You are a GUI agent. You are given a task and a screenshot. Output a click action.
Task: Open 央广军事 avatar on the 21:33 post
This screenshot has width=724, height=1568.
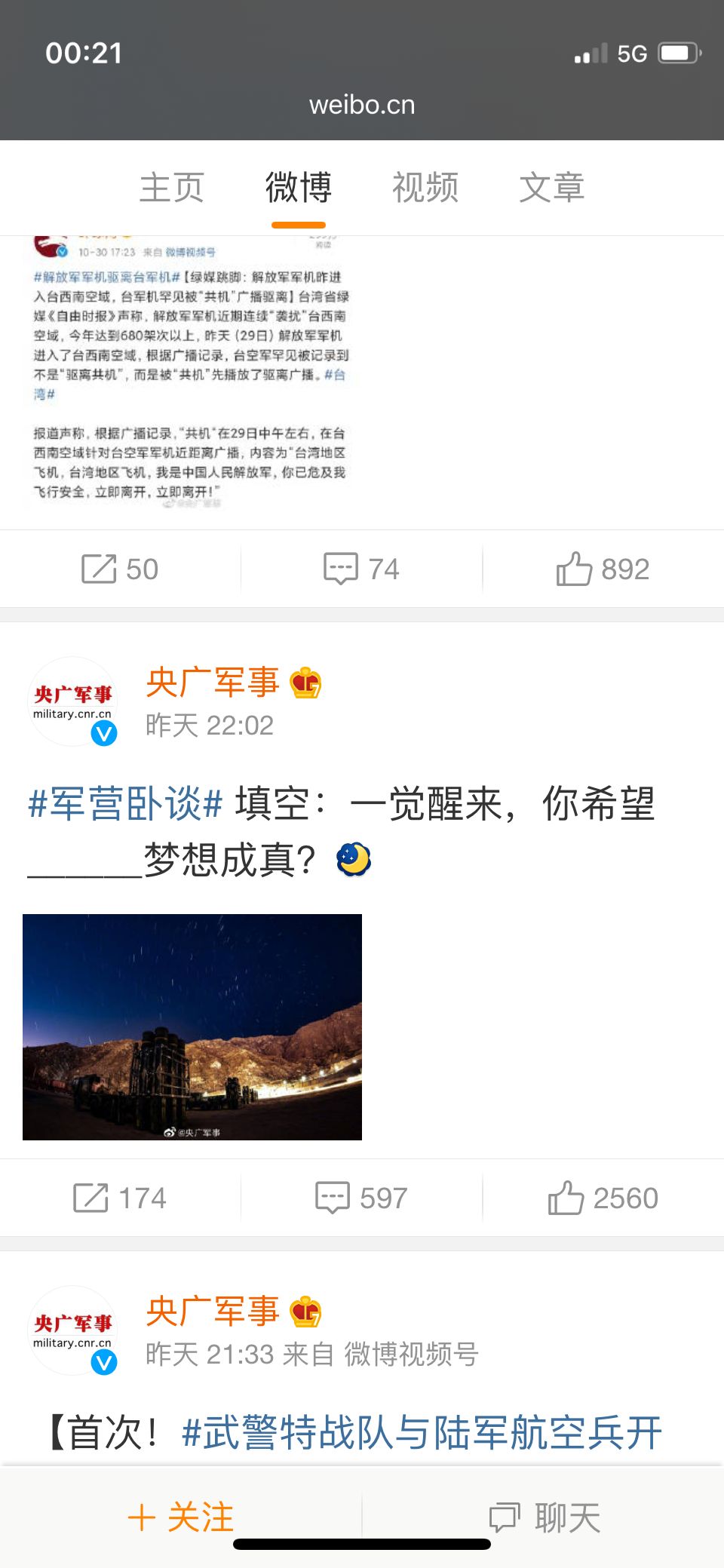tap(73, 1330)
